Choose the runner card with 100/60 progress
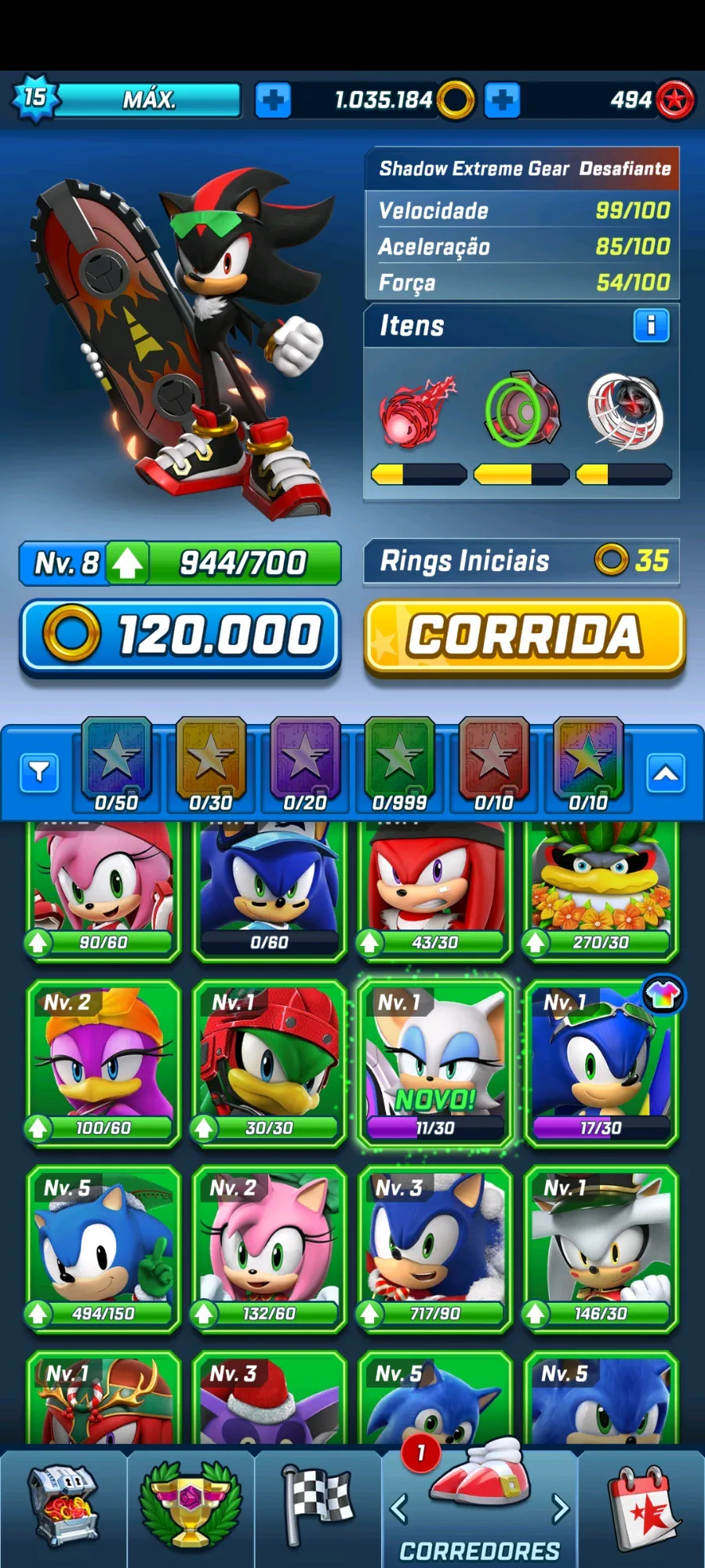 pyautogui.click(x=104, y=1063)
